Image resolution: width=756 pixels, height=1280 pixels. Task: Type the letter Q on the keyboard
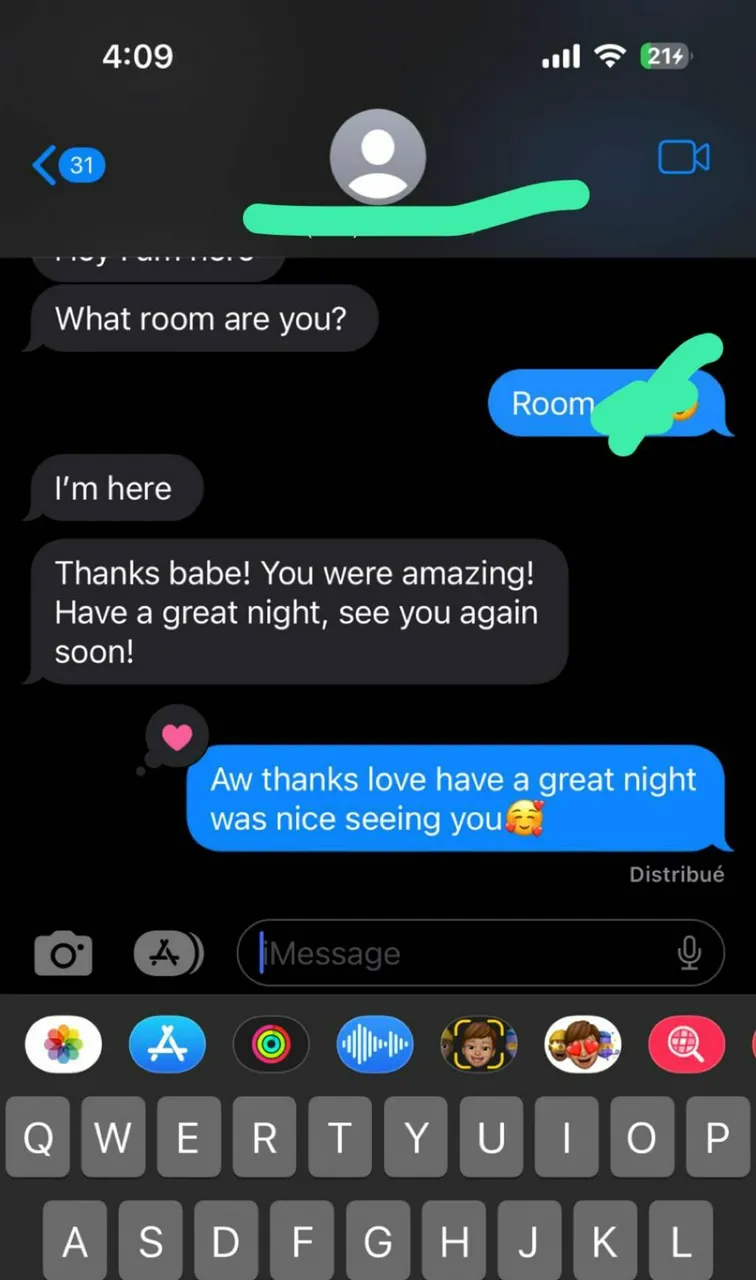pos(37,1137)
